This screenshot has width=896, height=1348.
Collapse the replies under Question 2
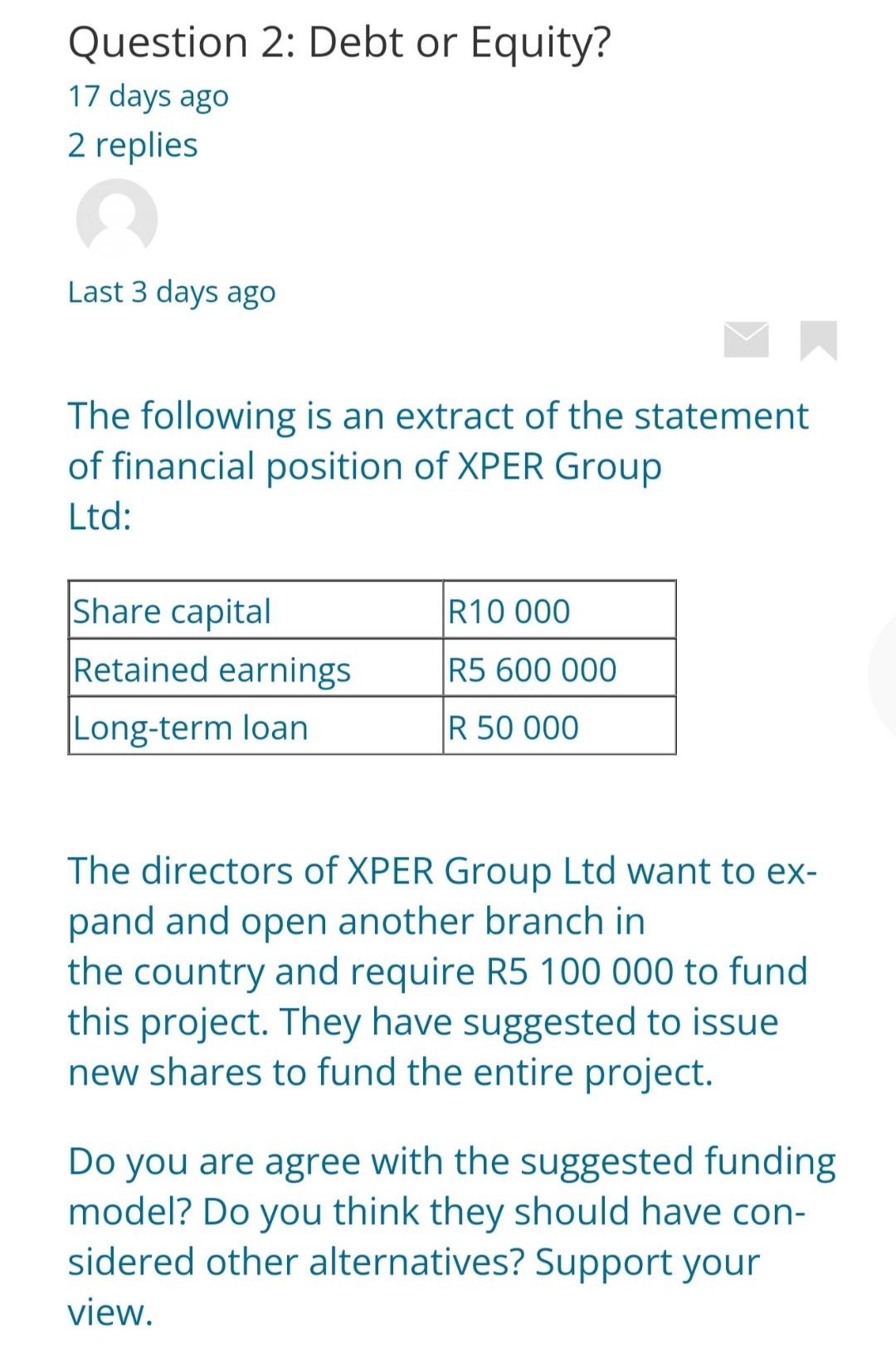point(133,144)
